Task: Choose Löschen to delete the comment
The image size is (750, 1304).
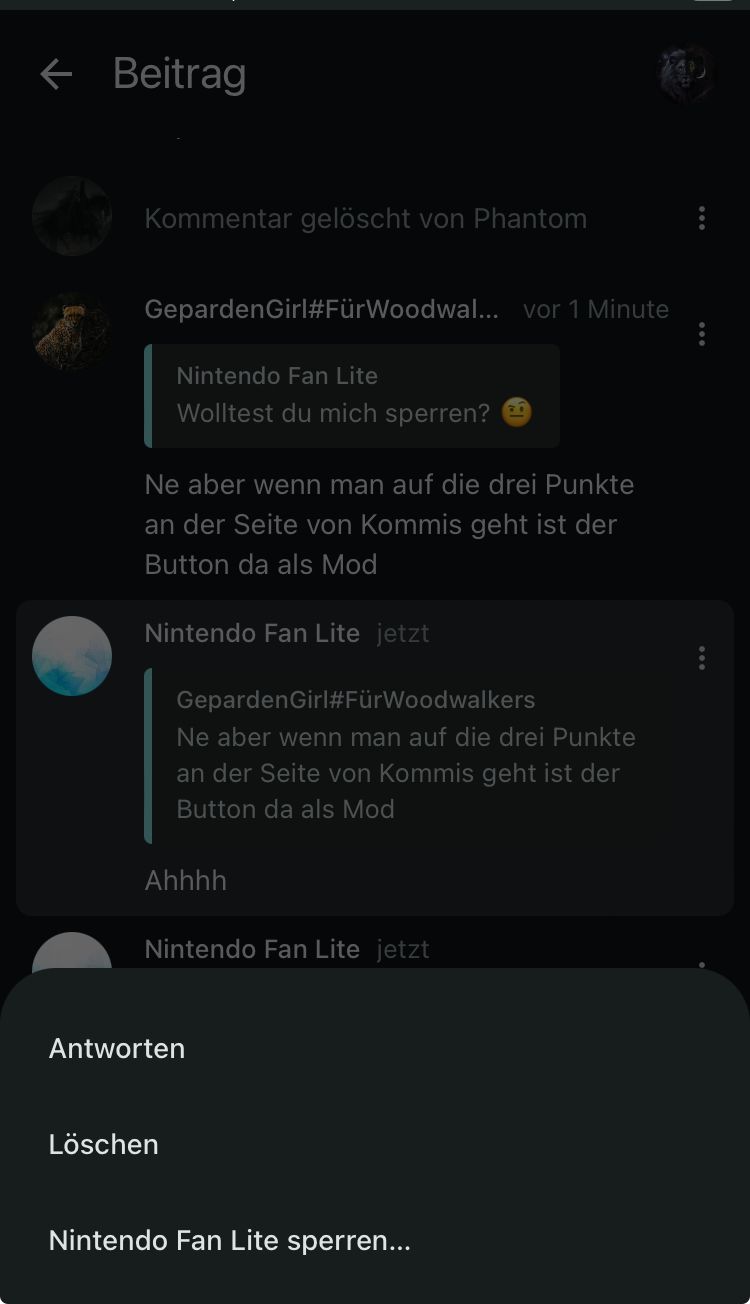Action: (104, 1144)
